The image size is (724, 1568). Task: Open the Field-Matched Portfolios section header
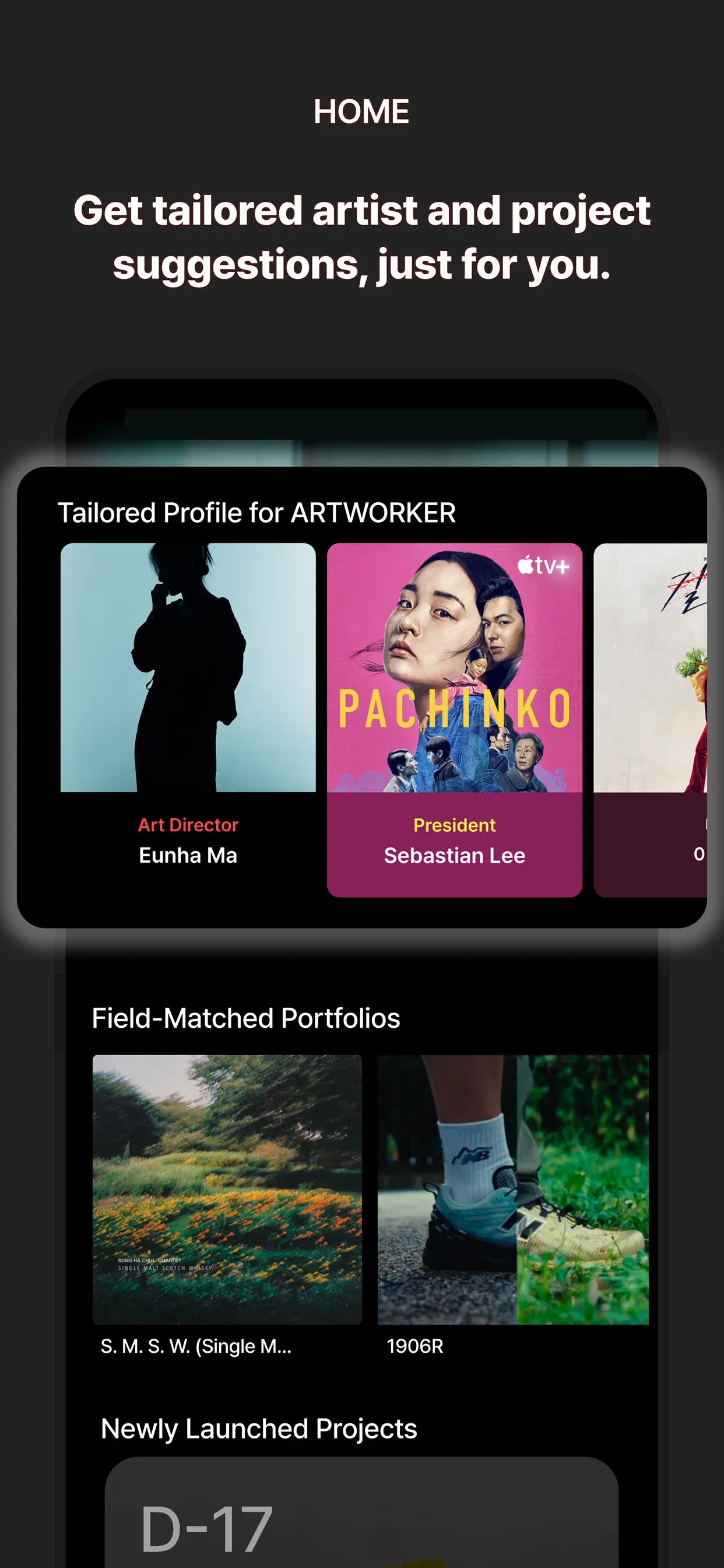click(x=245, y=1017)
